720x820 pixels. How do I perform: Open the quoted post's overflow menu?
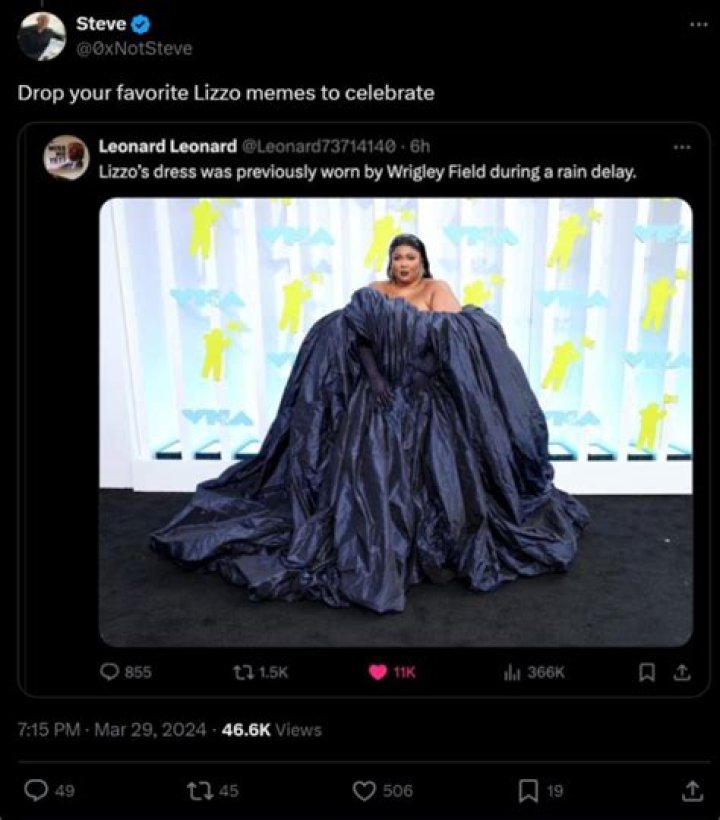point(682,147)
